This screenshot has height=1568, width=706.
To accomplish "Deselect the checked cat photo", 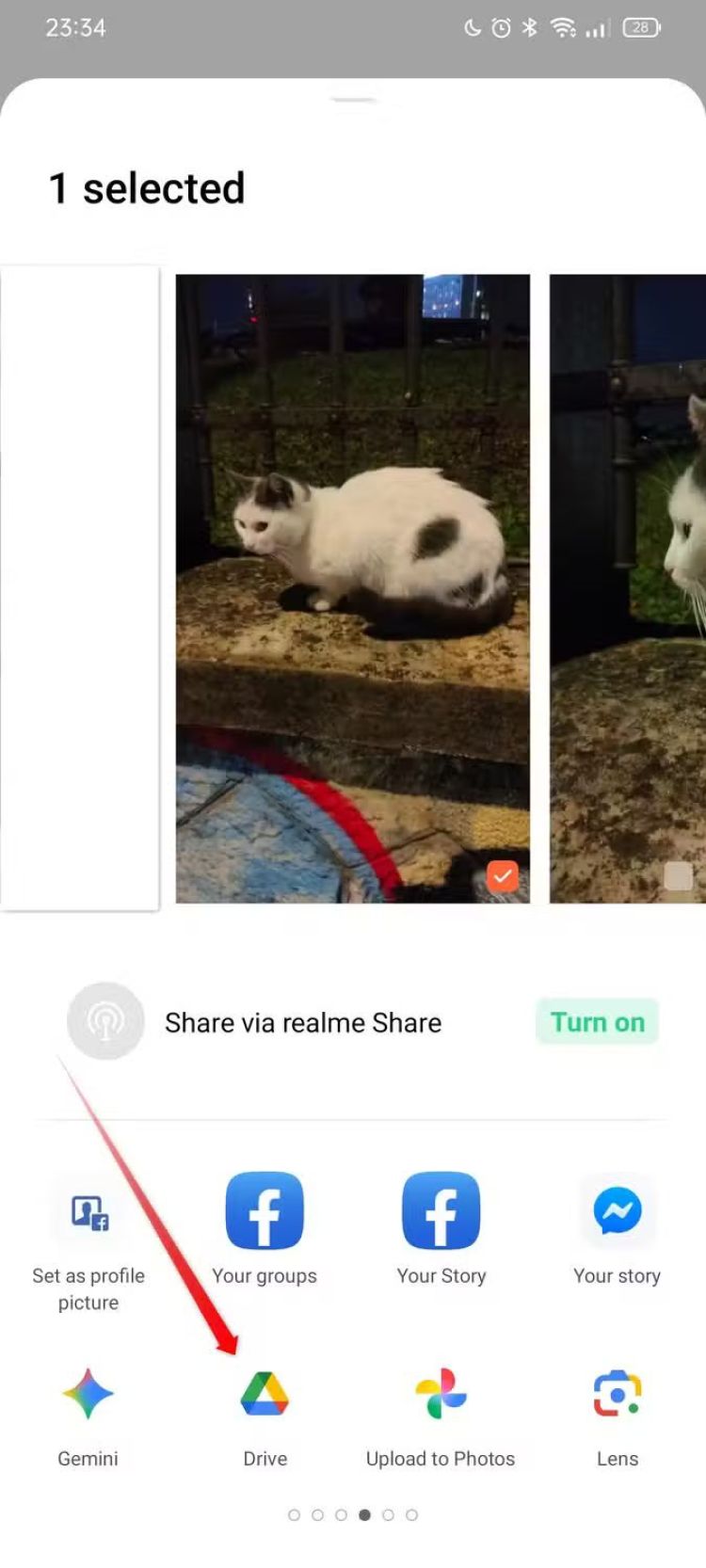I will click(x=502, y=876).
